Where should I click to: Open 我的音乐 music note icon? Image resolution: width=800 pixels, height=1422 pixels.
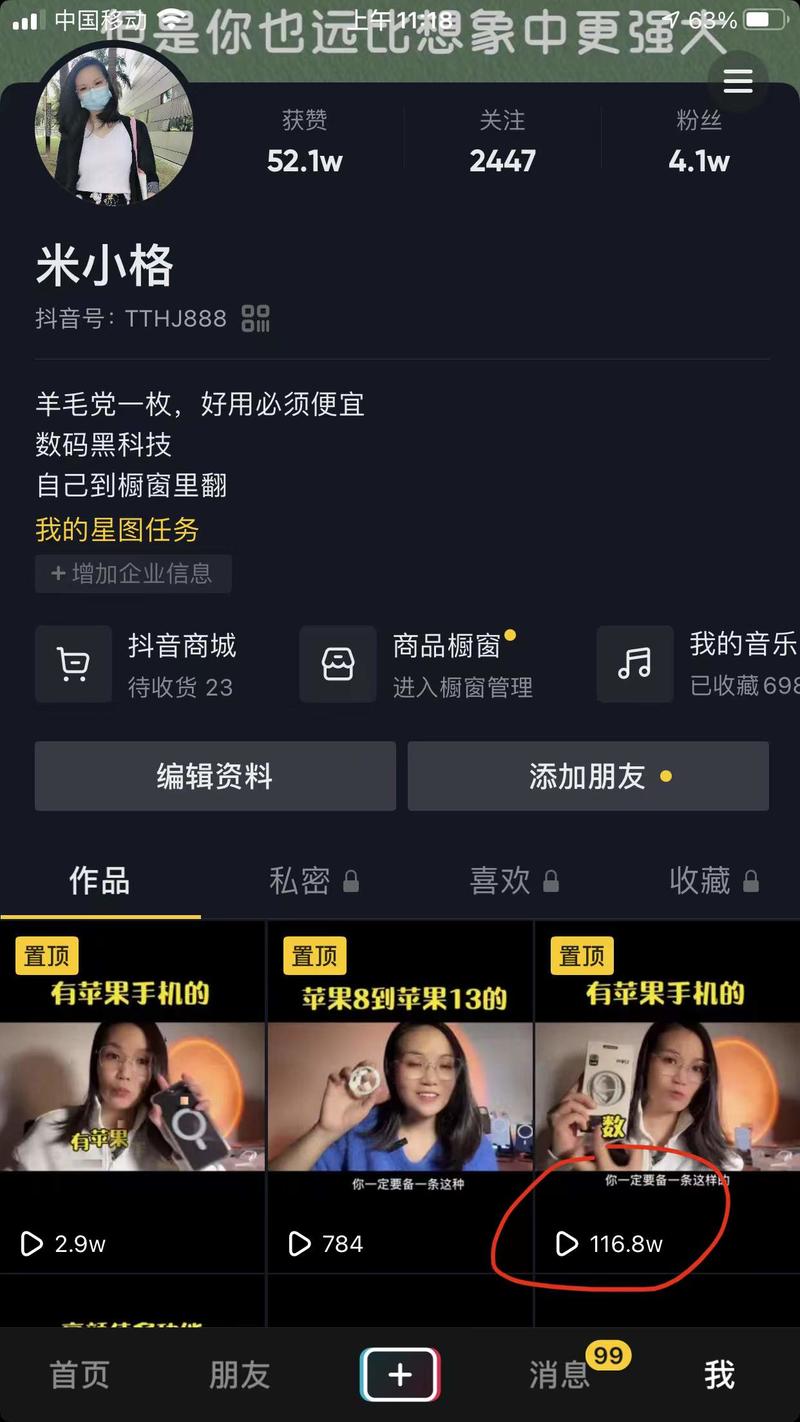[x=635, y=664]
